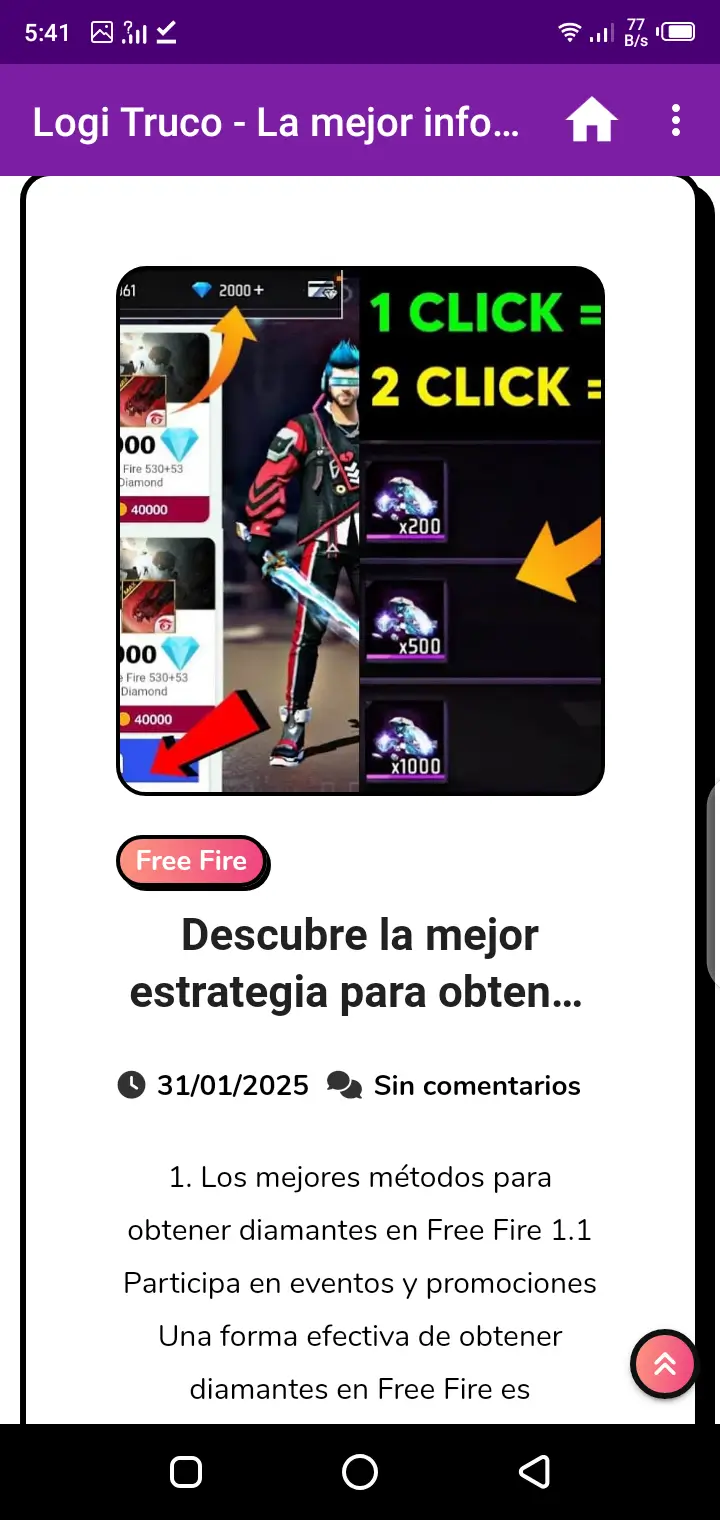Image resolution: width=720 pixels, height=1520 pixels.
Task: Open the Free Fire article thumbnail image
Action: pos(360,530)
